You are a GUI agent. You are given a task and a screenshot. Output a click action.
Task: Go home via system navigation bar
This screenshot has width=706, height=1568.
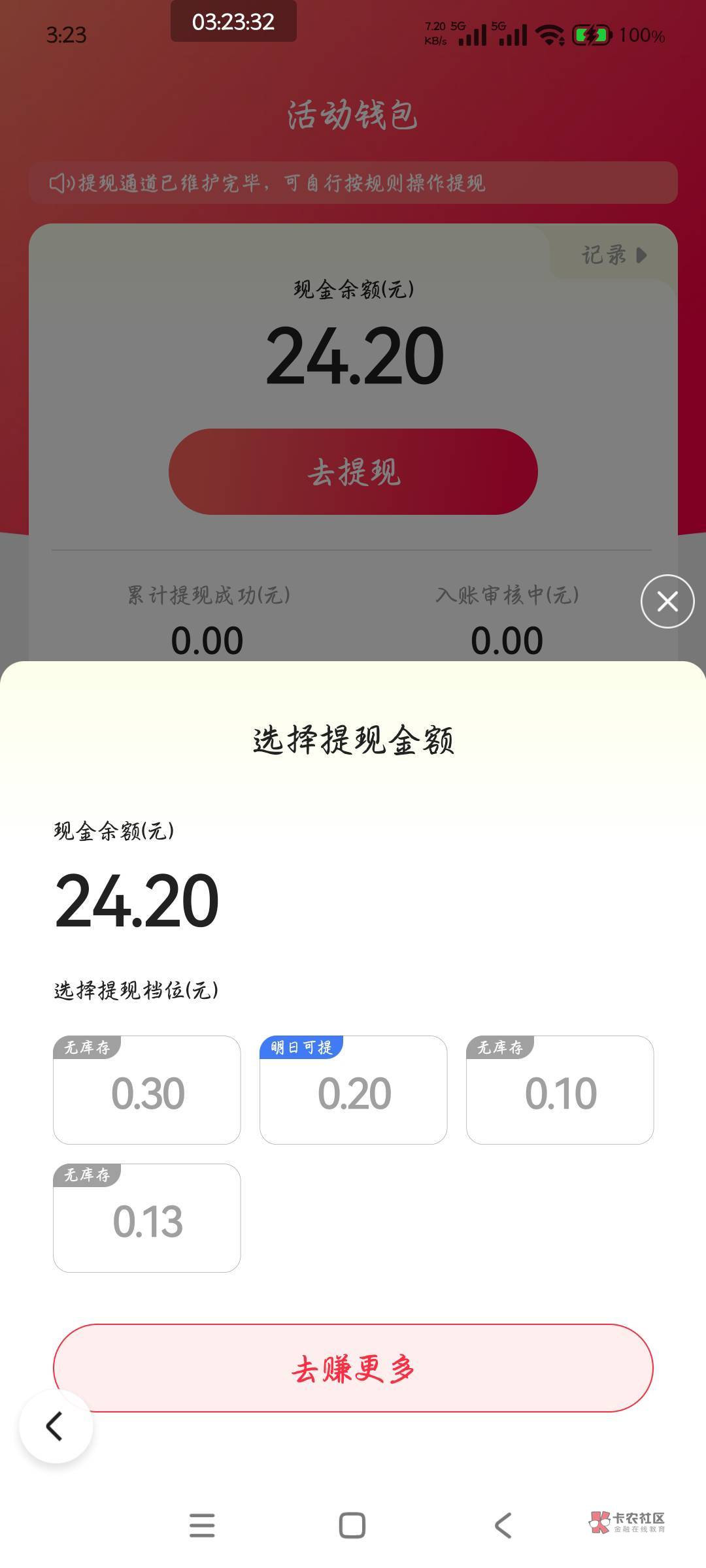(352, 1526)
